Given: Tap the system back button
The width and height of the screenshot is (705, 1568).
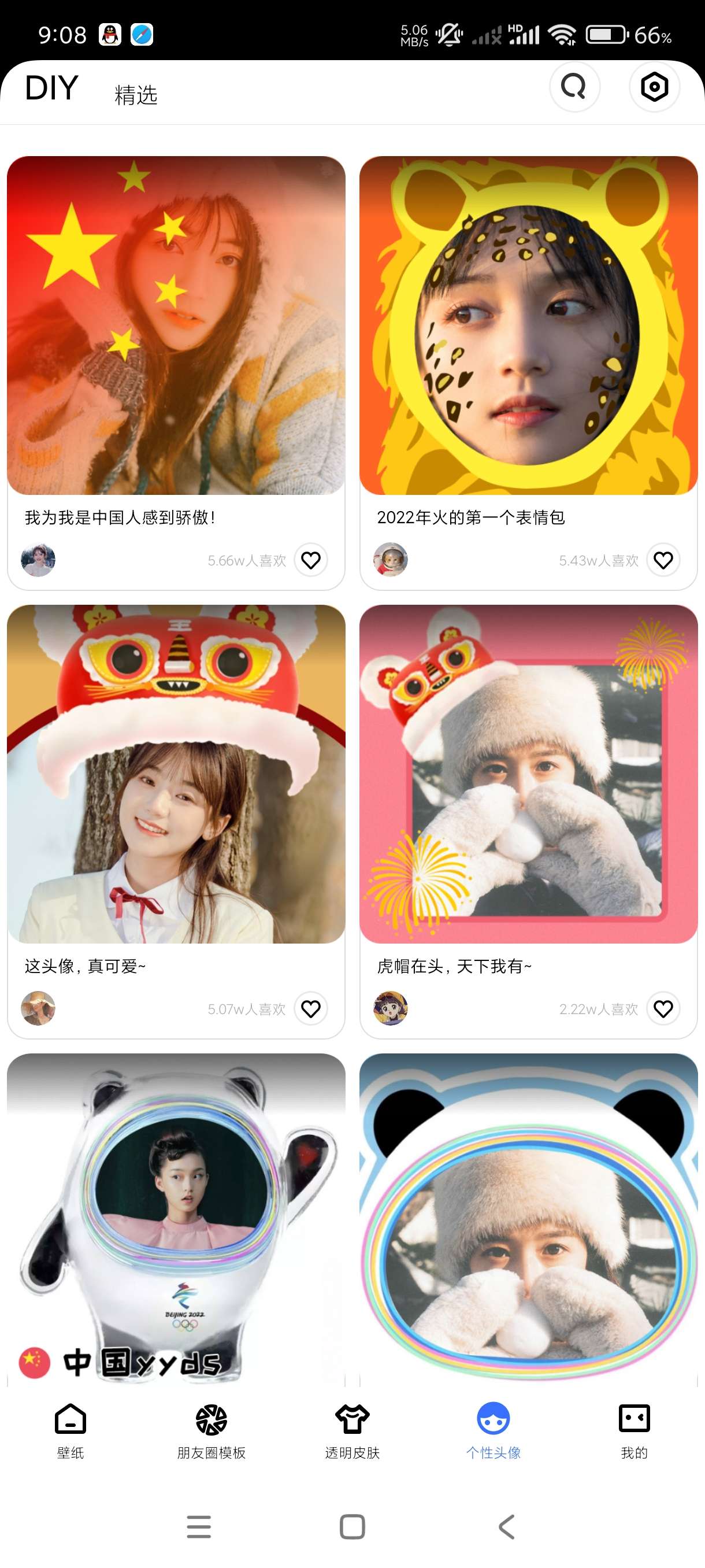Looking at the screenshot, I should click(x=507, y=1526).
